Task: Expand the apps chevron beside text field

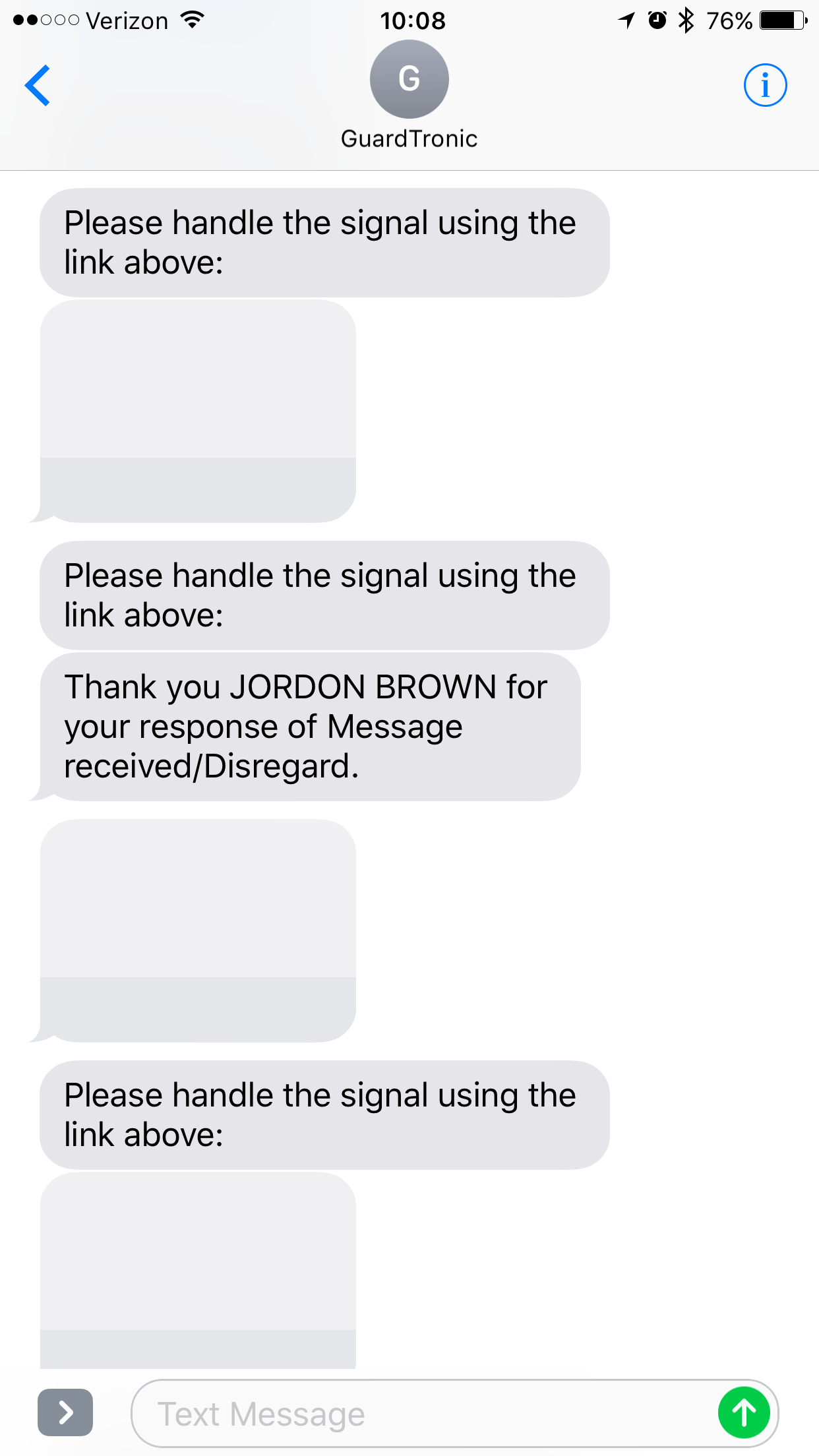Action: [65, 1412]
